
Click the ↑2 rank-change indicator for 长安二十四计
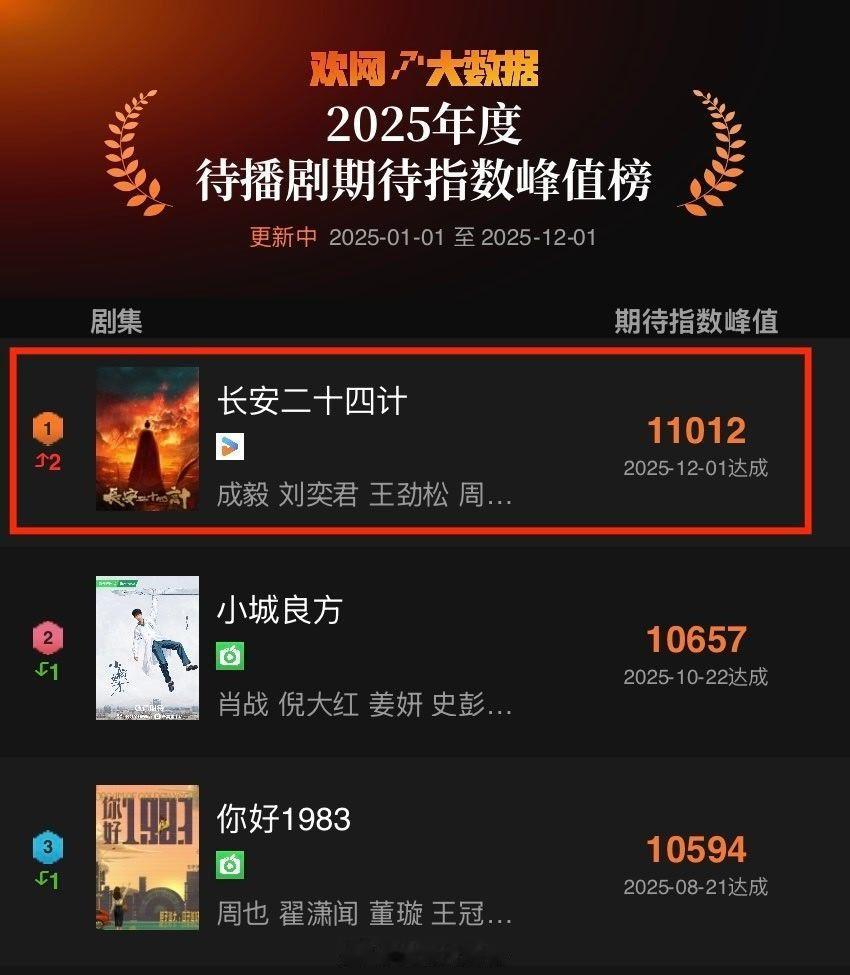pos(47,462)
